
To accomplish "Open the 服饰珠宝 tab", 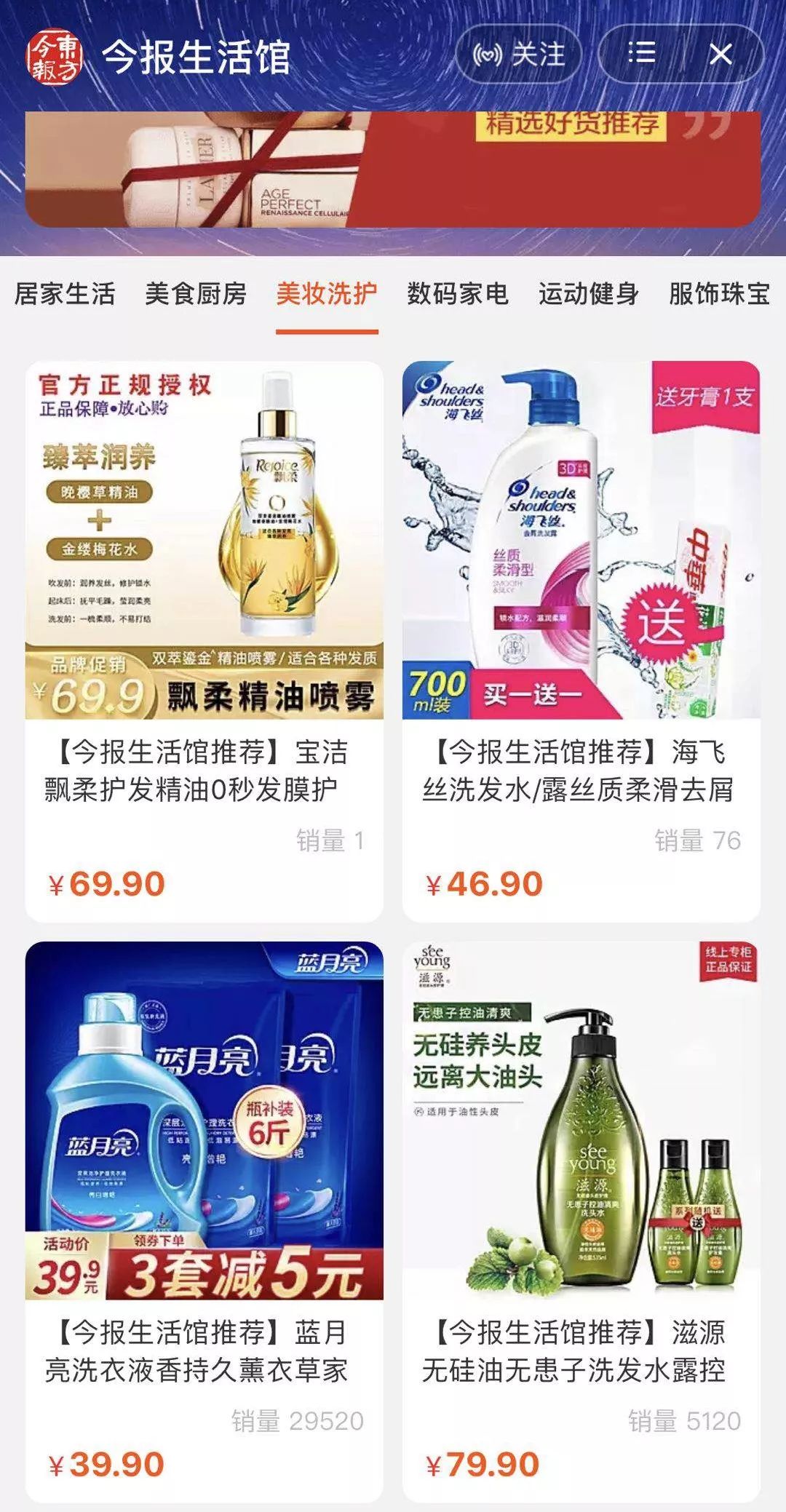I will coord(720,294).
